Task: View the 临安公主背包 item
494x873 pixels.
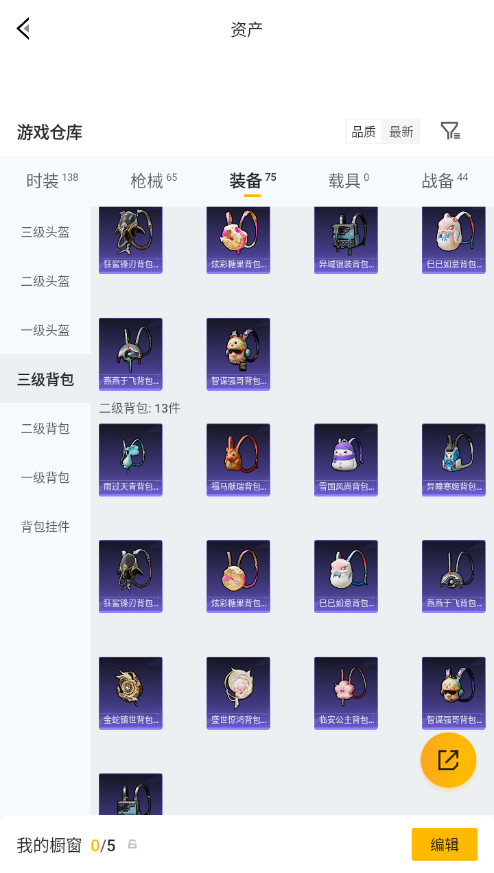Action: pos(346,693)
